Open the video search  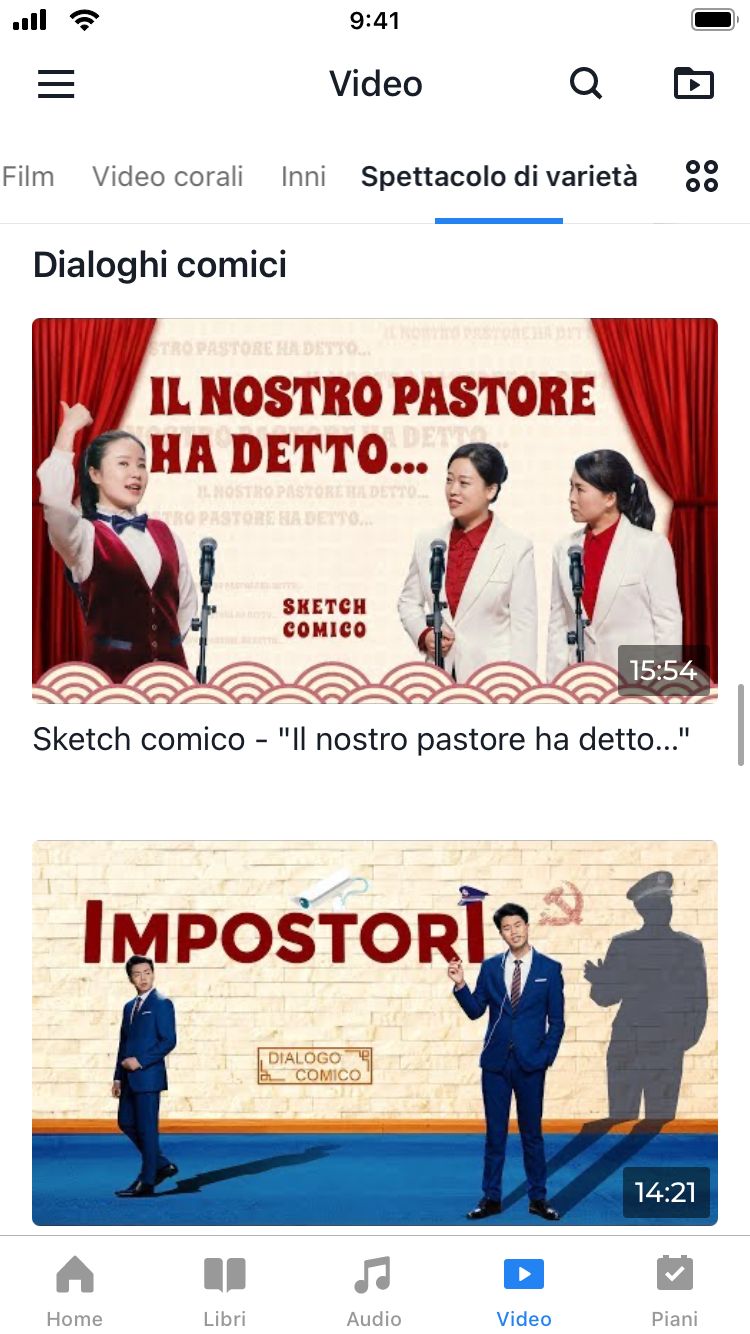[x=586, y=84]
